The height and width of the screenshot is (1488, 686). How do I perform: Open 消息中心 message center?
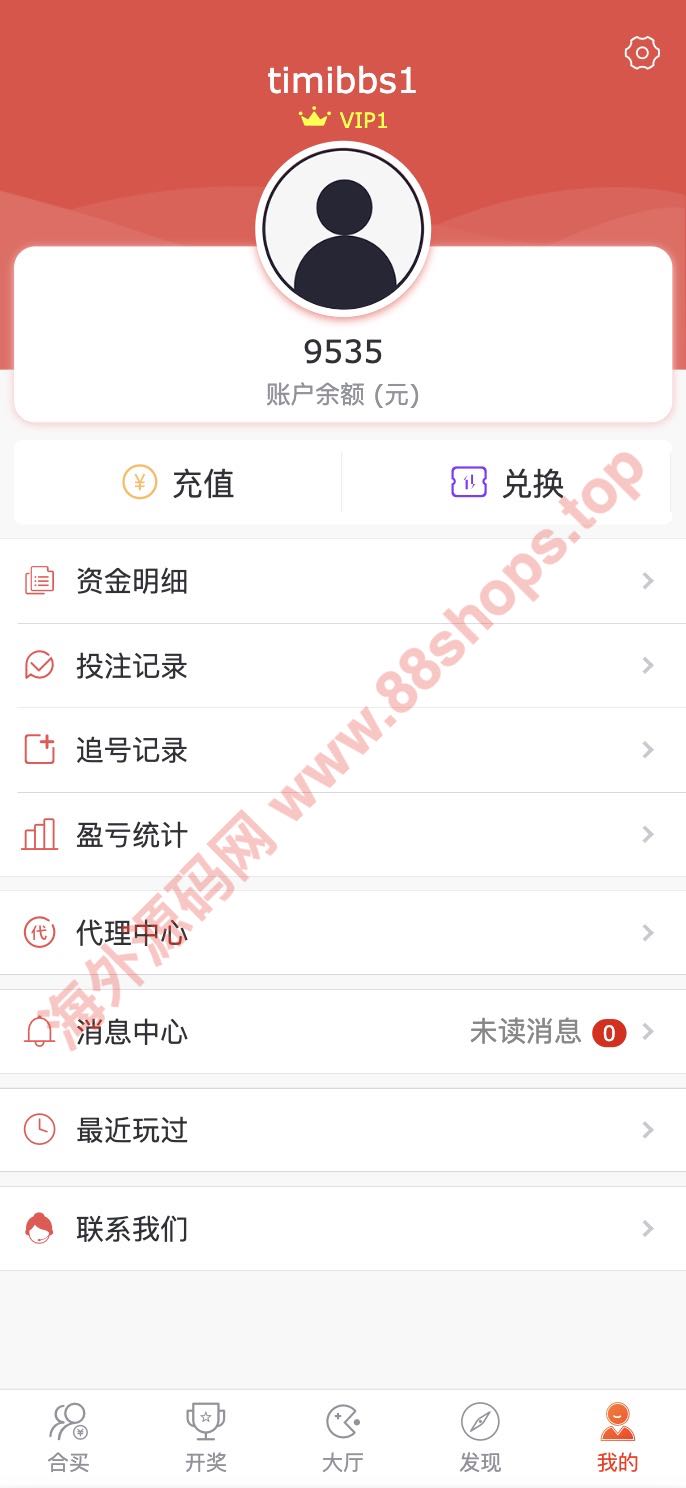pos(343,1032)
